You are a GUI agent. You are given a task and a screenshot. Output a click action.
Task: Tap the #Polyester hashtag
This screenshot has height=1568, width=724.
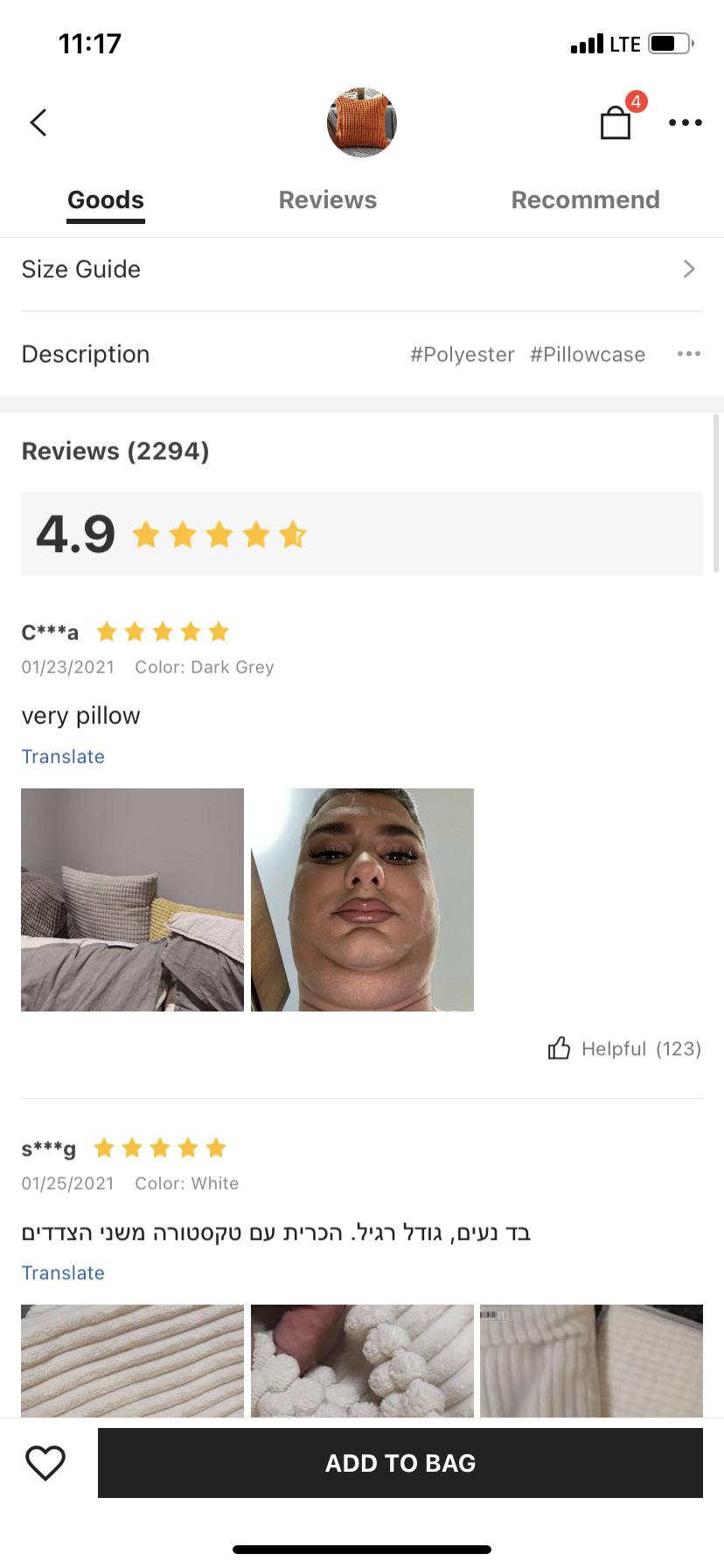pyautogui.click(x=463, y=354)
